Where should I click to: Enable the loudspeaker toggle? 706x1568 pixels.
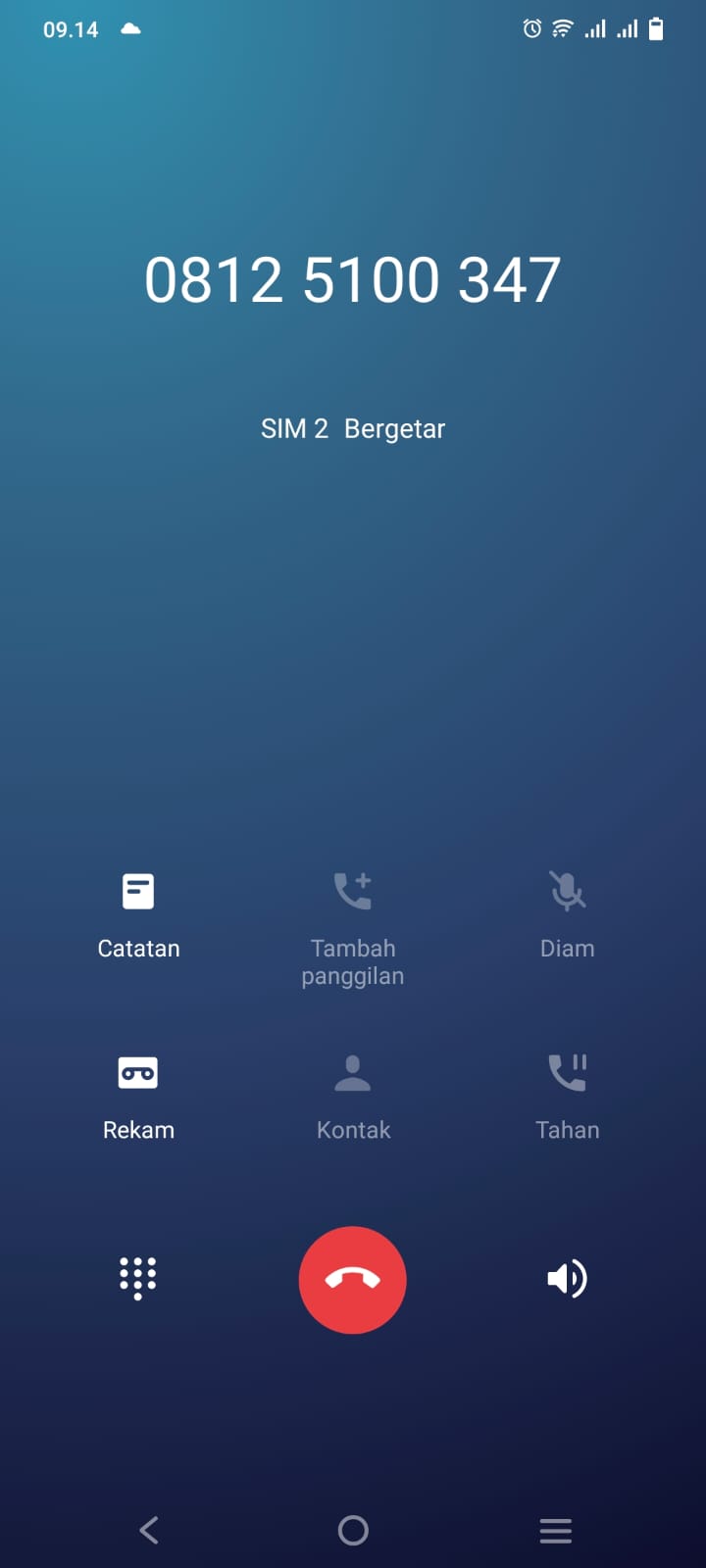567,1279
